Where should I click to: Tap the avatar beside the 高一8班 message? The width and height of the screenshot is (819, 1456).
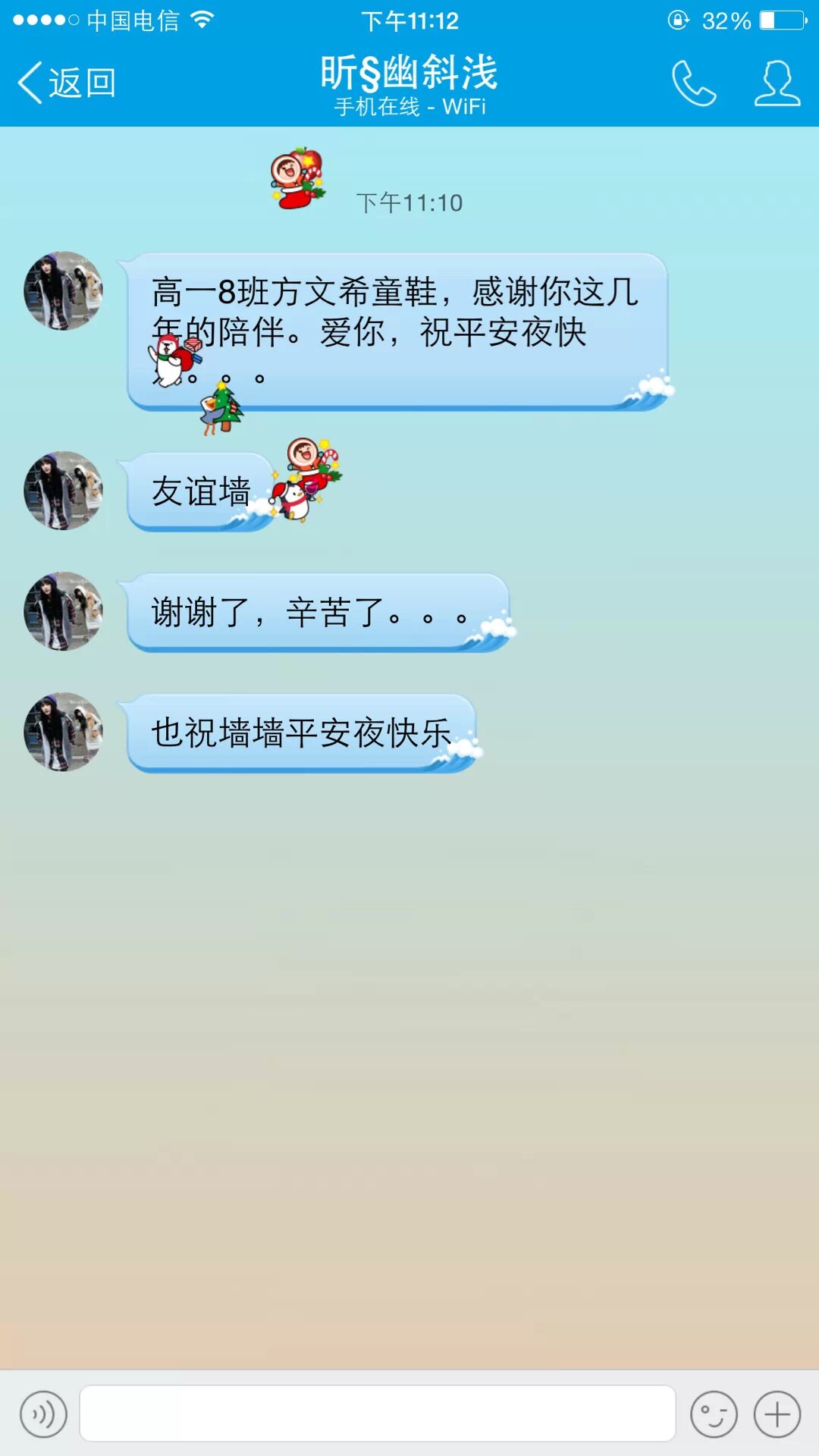coord(64,290)
